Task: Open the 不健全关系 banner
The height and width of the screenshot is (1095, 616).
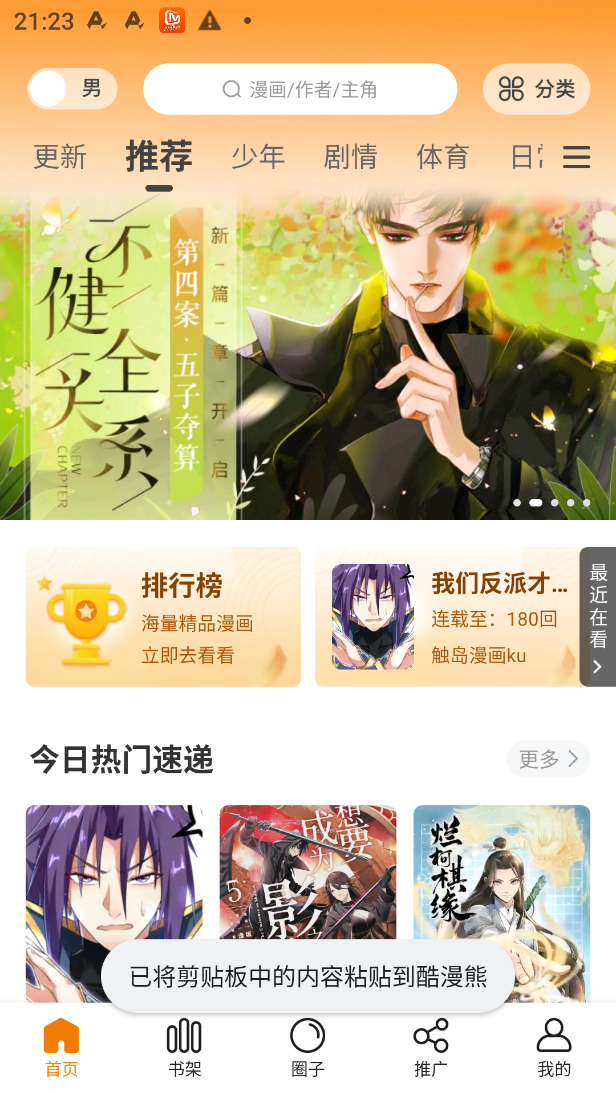Action: click(x=308, y=355)
